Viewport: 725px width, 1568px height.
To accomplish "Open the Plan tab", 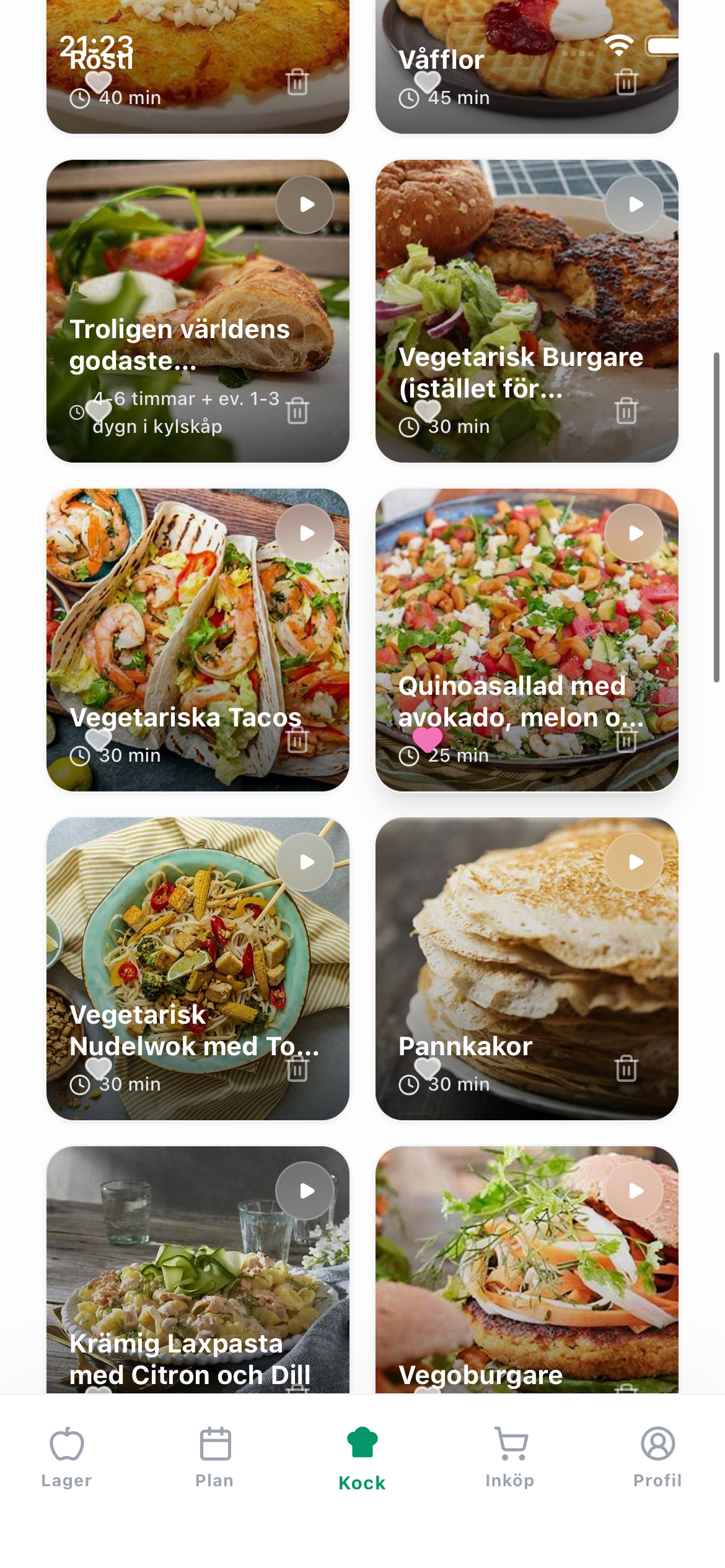I will coord(214,1457).
